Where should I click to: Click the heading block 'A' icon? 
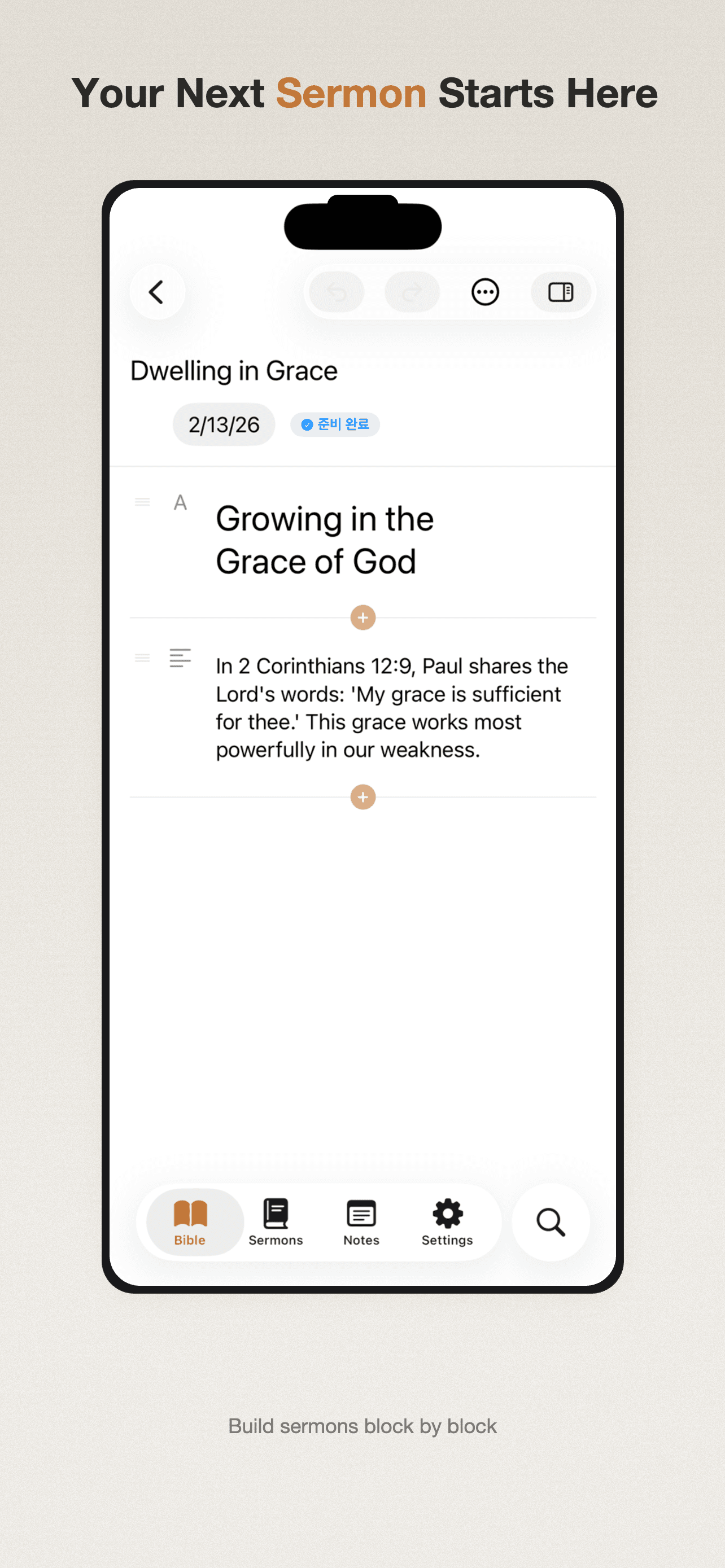point(180,502)
